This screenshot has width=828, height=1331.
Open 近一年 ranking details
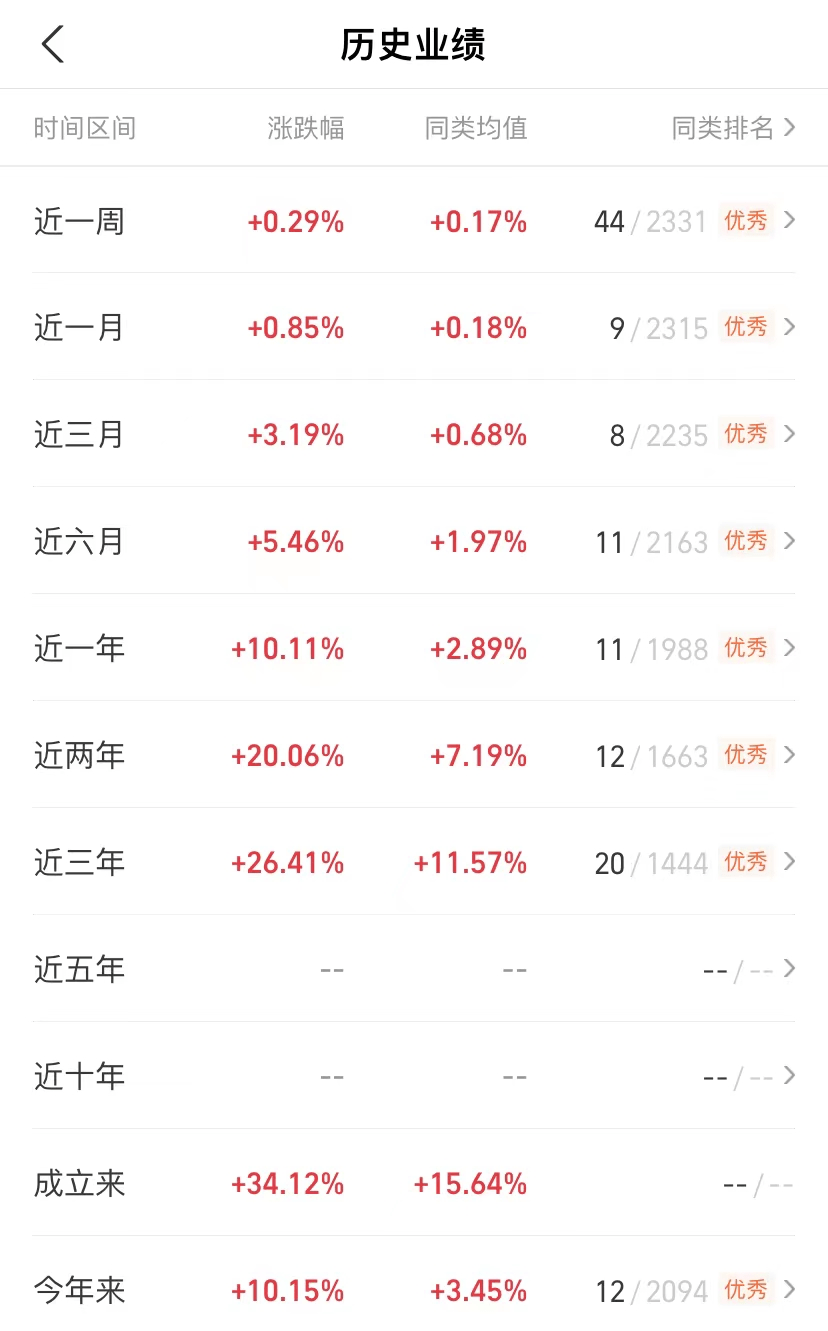789,648
